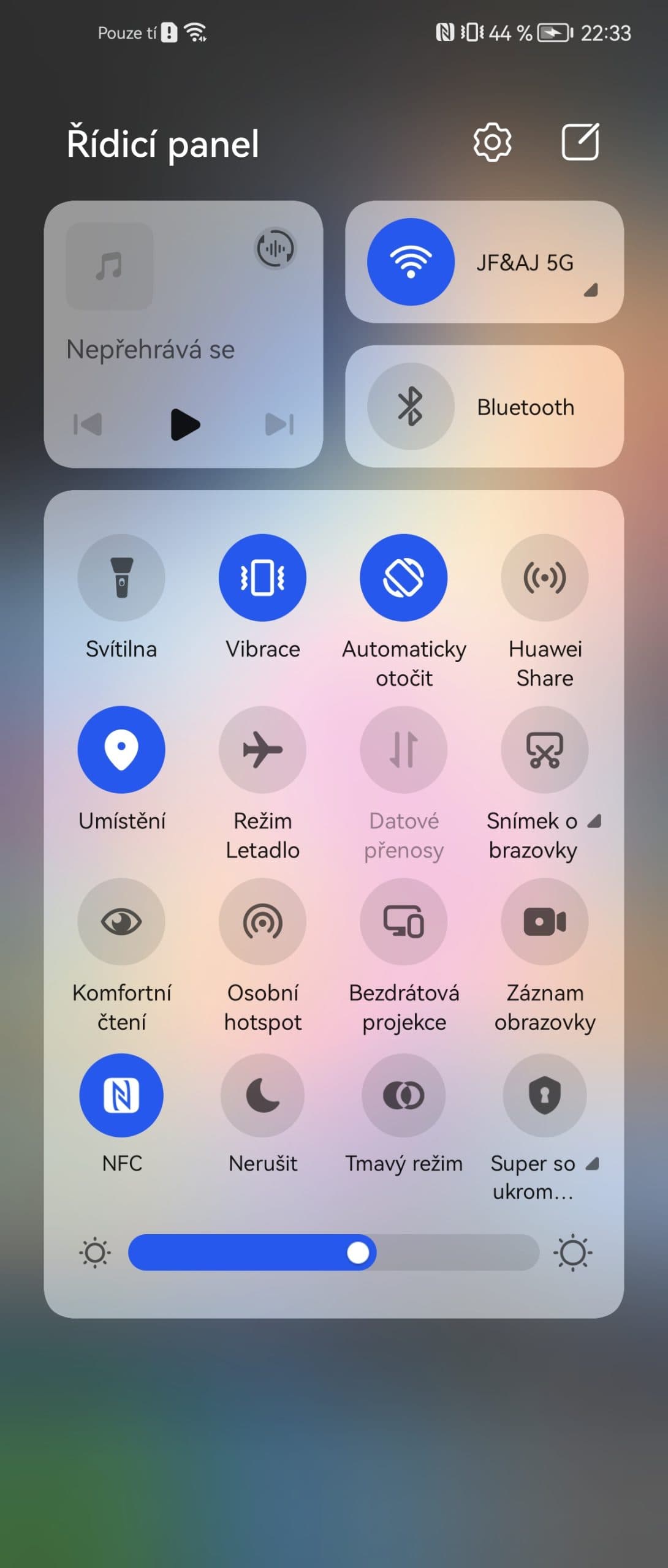Image resolution: width=668 pixels, height=1568 pixels.
Task: Switch on Tmavý režim
Action: click(403, 1095)
